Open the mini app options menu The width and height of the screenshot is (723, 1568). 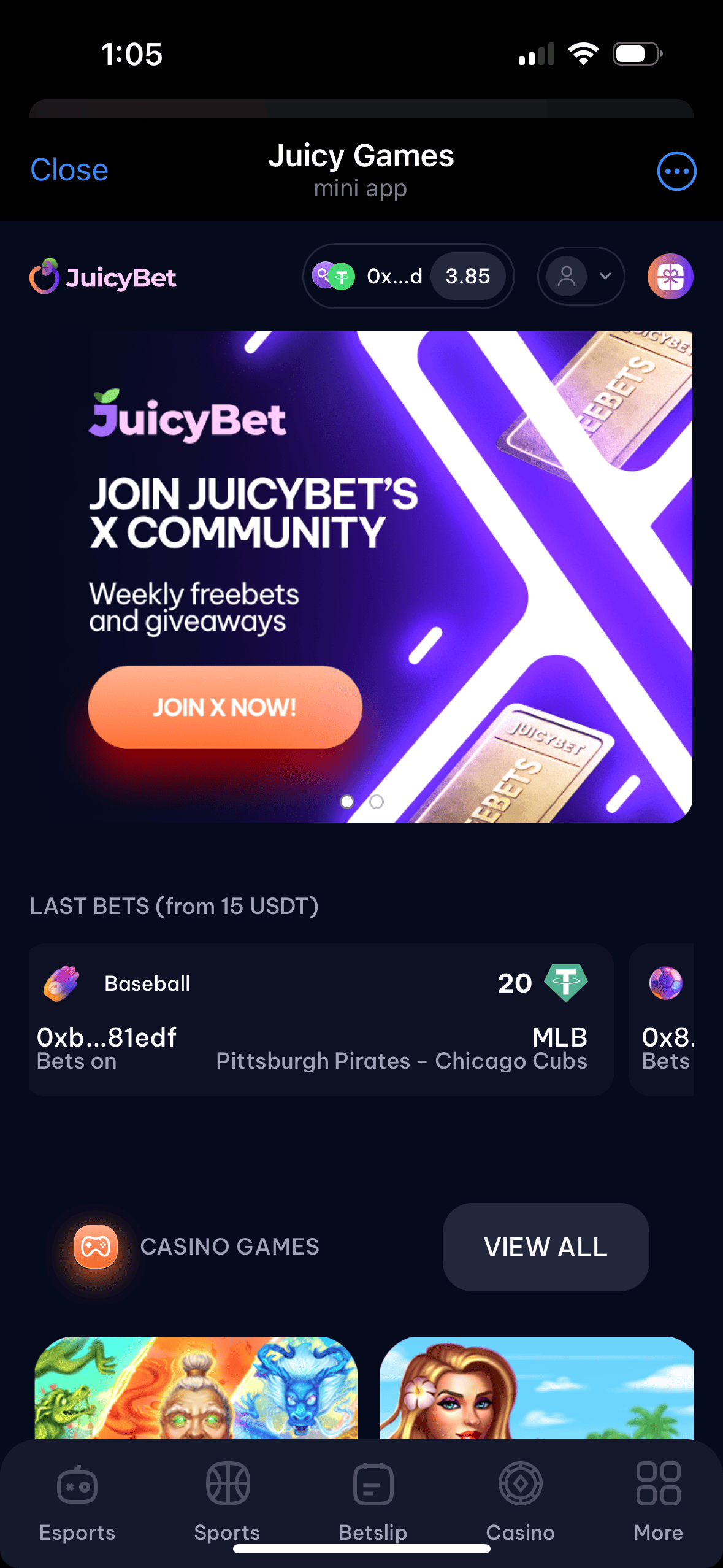(676, 171)
